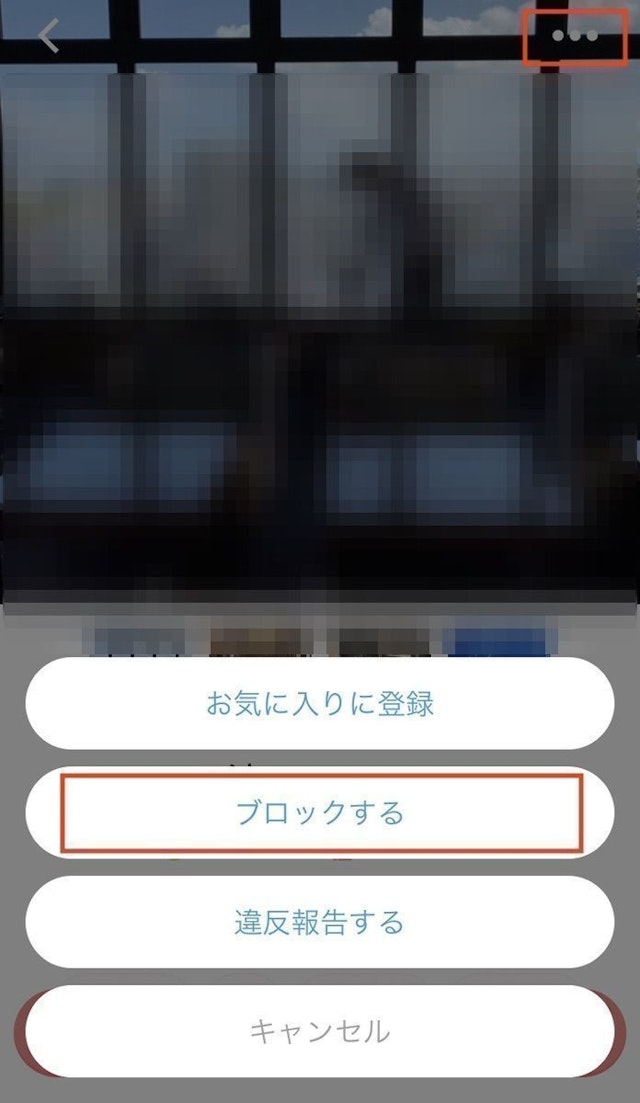
Task: Open the three-dot overflow menu
Action: [x=574, y=36]
